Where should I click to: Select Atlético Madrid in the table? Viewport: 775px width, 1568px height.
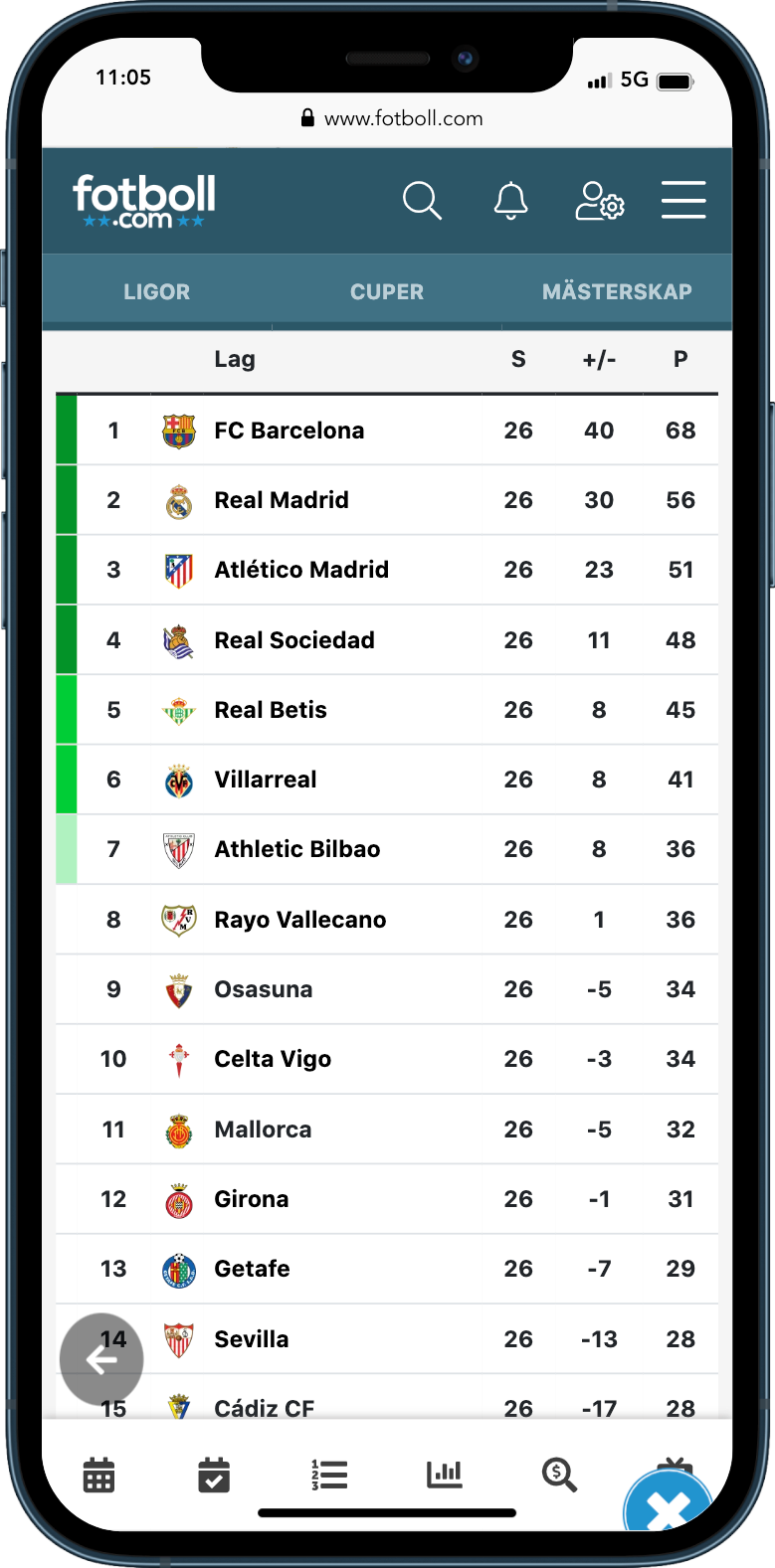[x=387, y=570]
